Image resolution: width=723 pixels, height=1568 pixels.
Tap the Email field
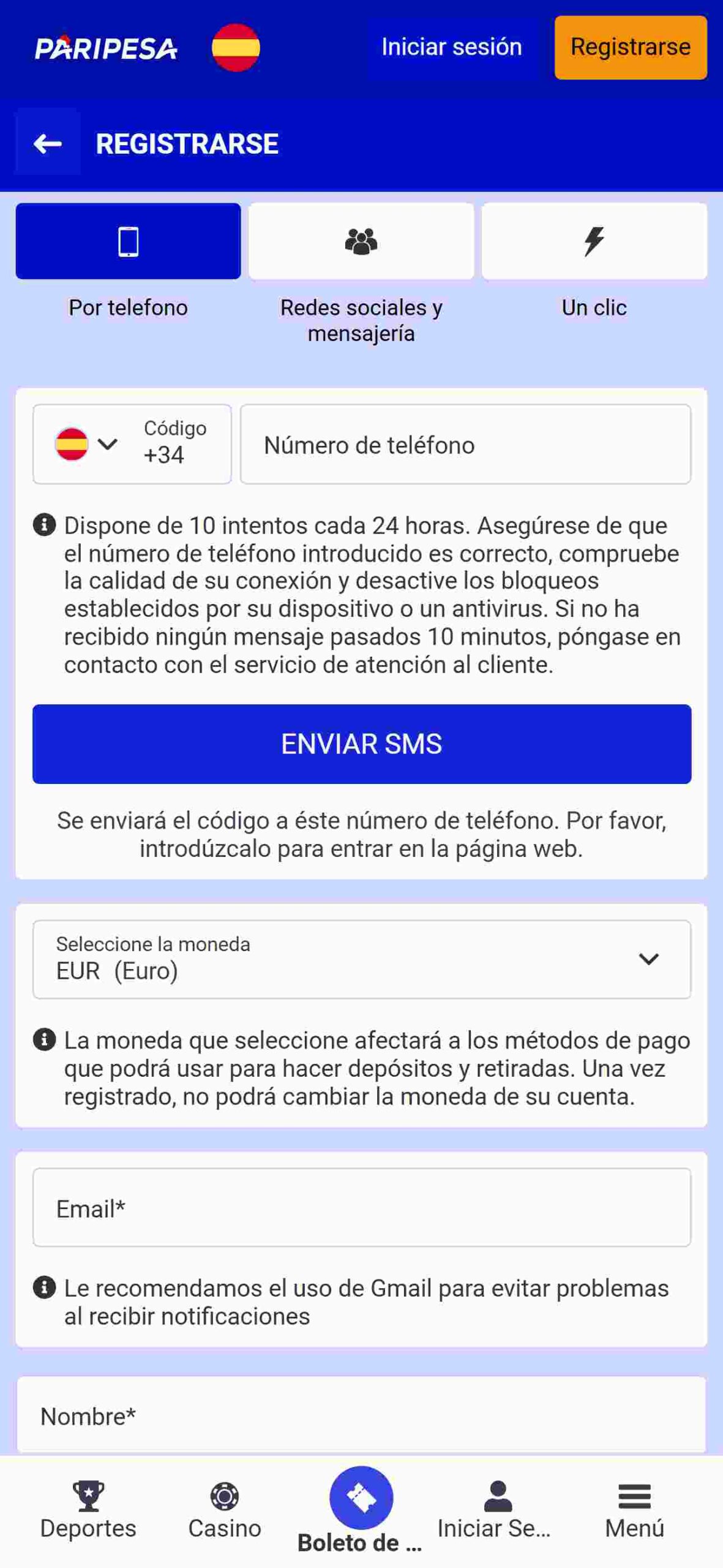[362, 1207]
